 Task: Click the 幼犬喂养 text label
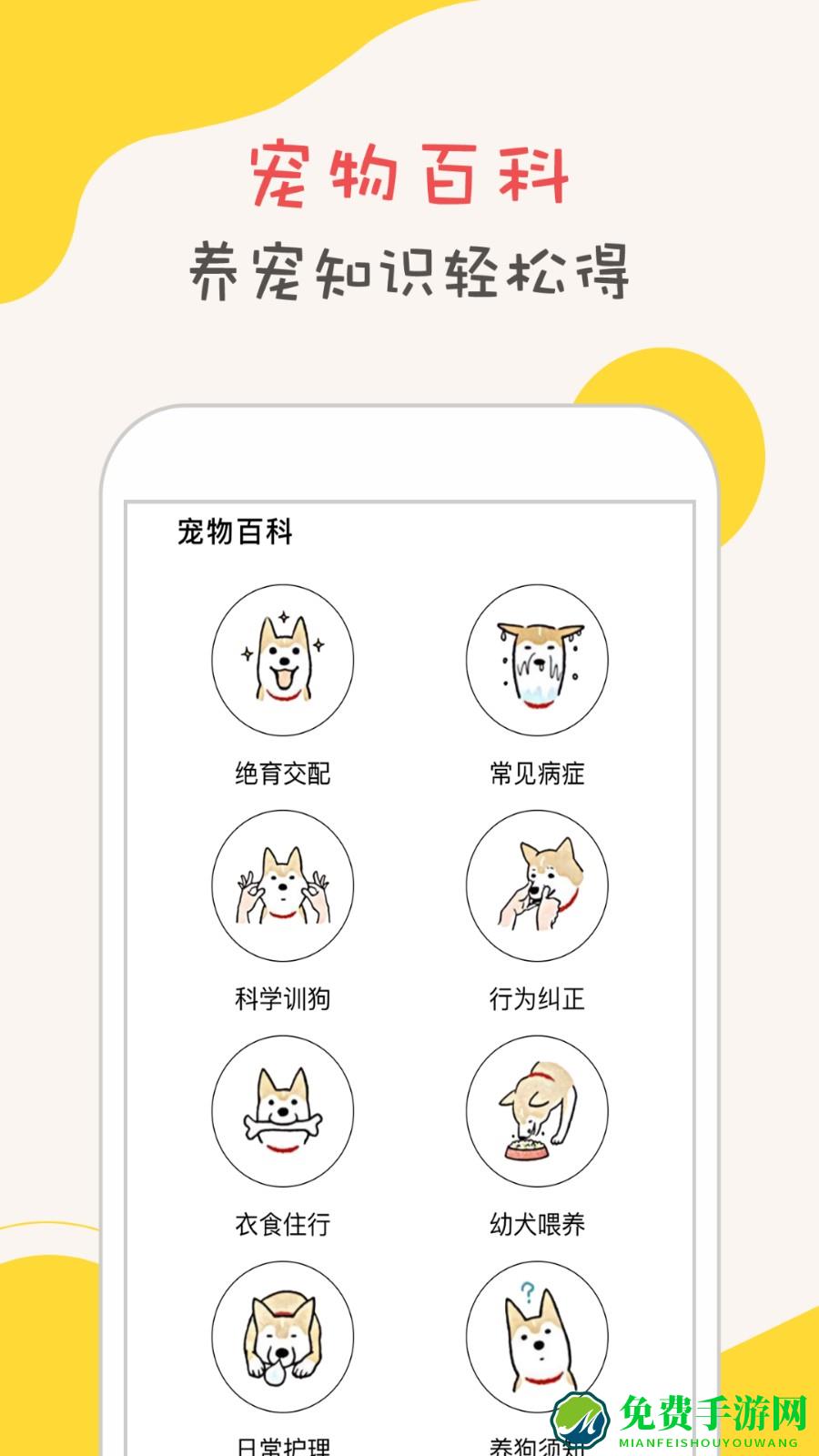click(537, 1226)
